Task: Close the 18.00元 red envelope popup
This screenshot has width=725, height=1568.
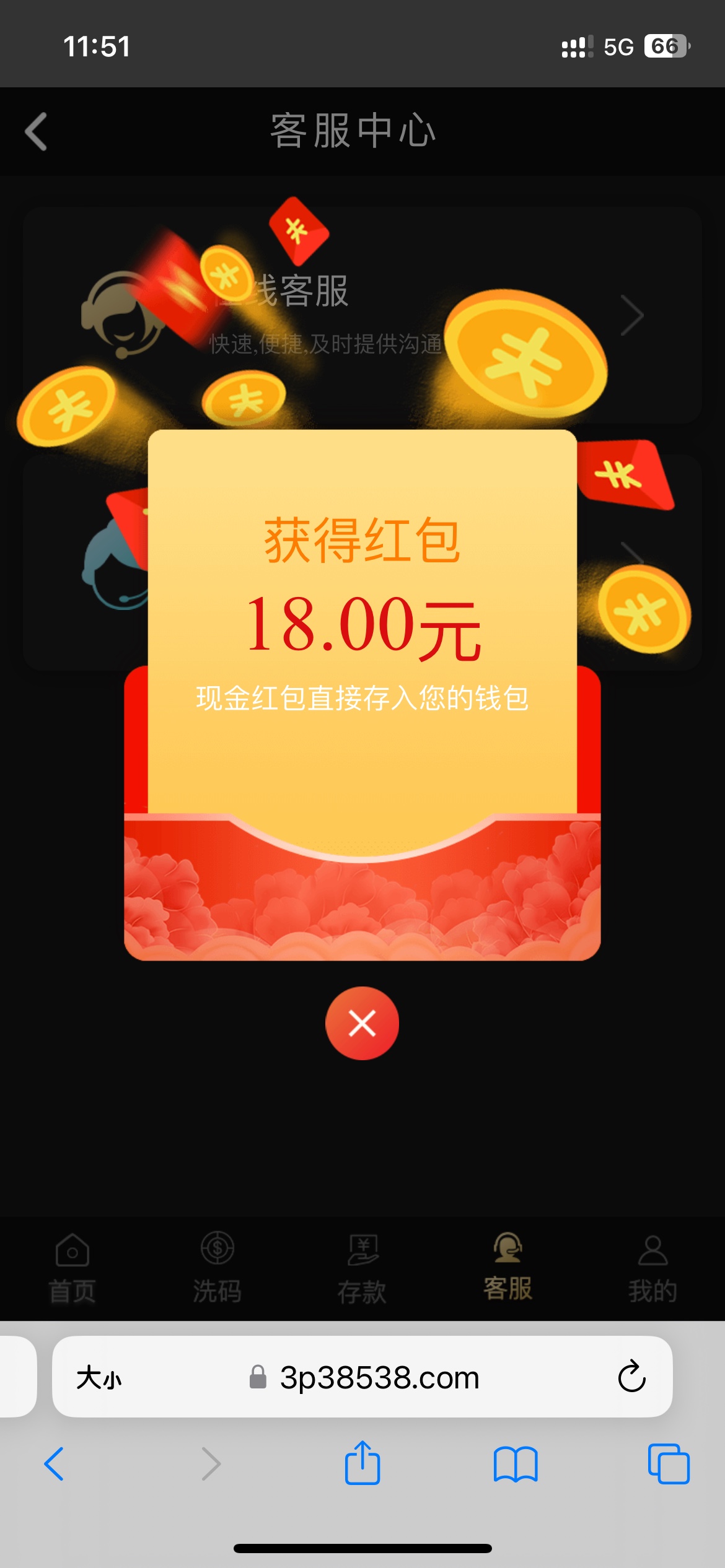Action: coord(362,1024)
